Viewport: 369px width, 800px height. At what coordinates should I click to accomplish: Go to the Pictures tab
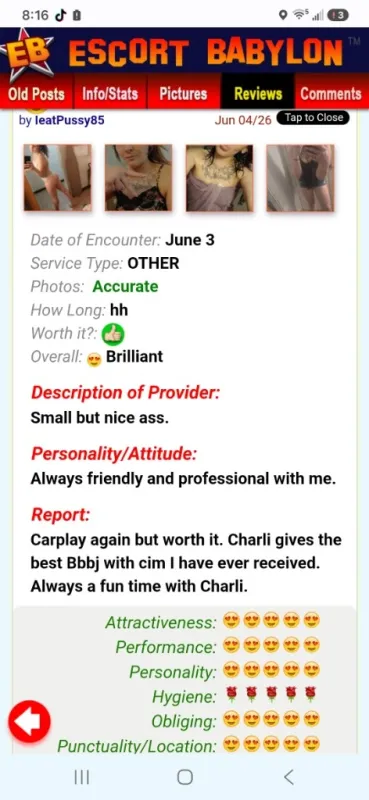click(184, 93)
